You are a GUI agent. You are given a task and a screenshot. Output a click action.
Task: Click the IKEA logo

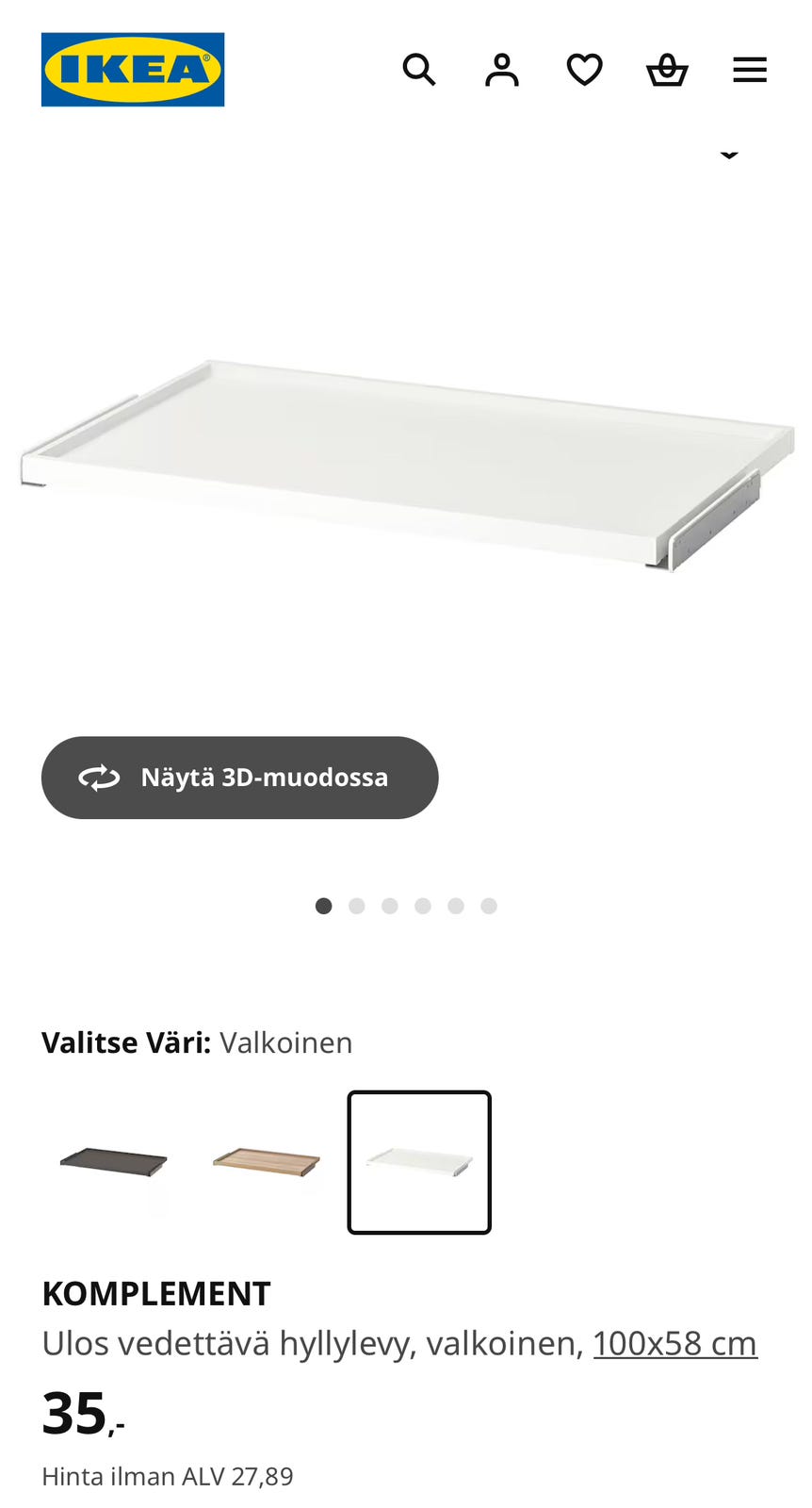pos(133,69)
